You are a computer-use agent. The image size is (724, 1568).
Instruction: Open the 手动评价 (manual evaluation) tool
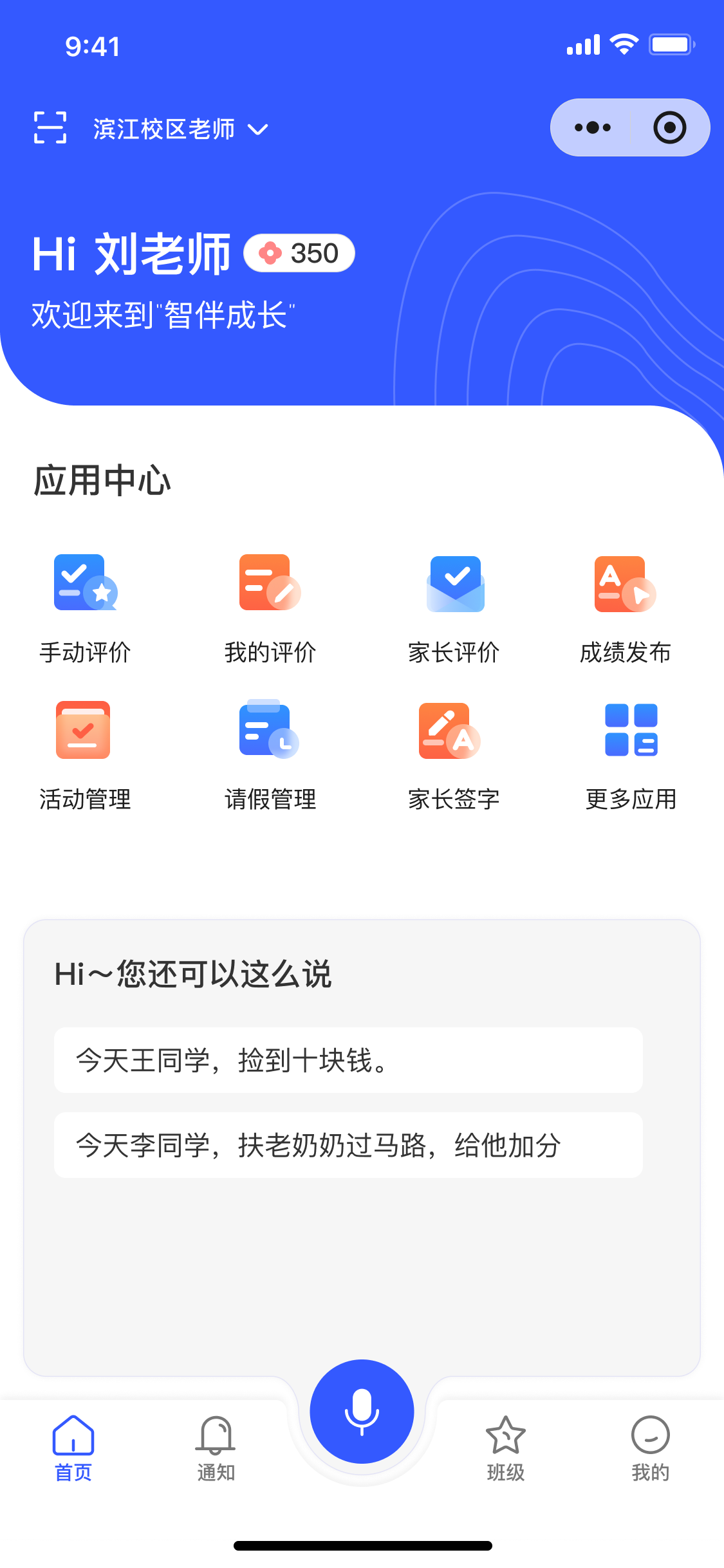tap(84, 608)
